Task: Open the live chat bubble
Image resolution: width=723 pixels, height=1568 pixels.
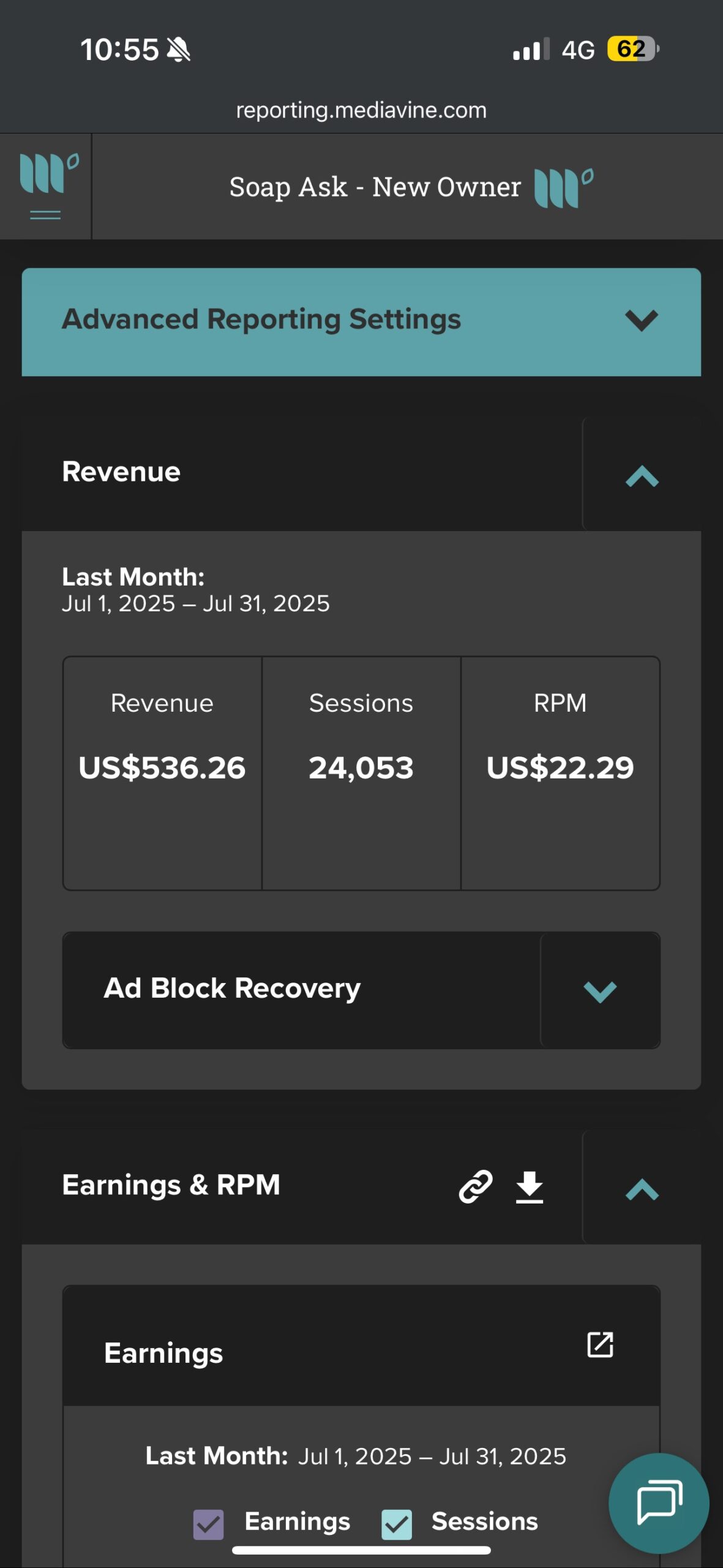Action: click(x=659, y=1502)
